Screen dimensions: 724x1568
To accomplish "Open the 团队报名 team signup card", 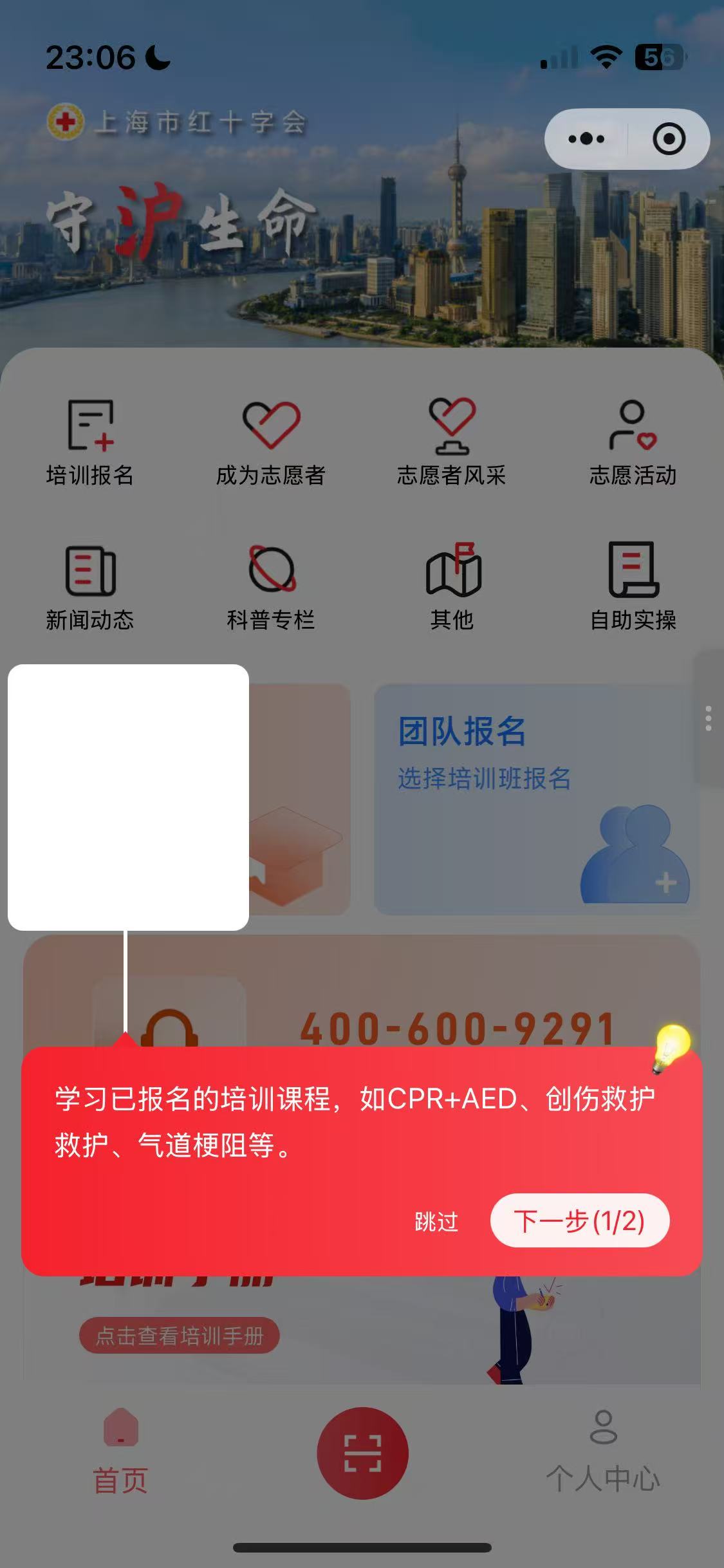I will click(535, 798).
